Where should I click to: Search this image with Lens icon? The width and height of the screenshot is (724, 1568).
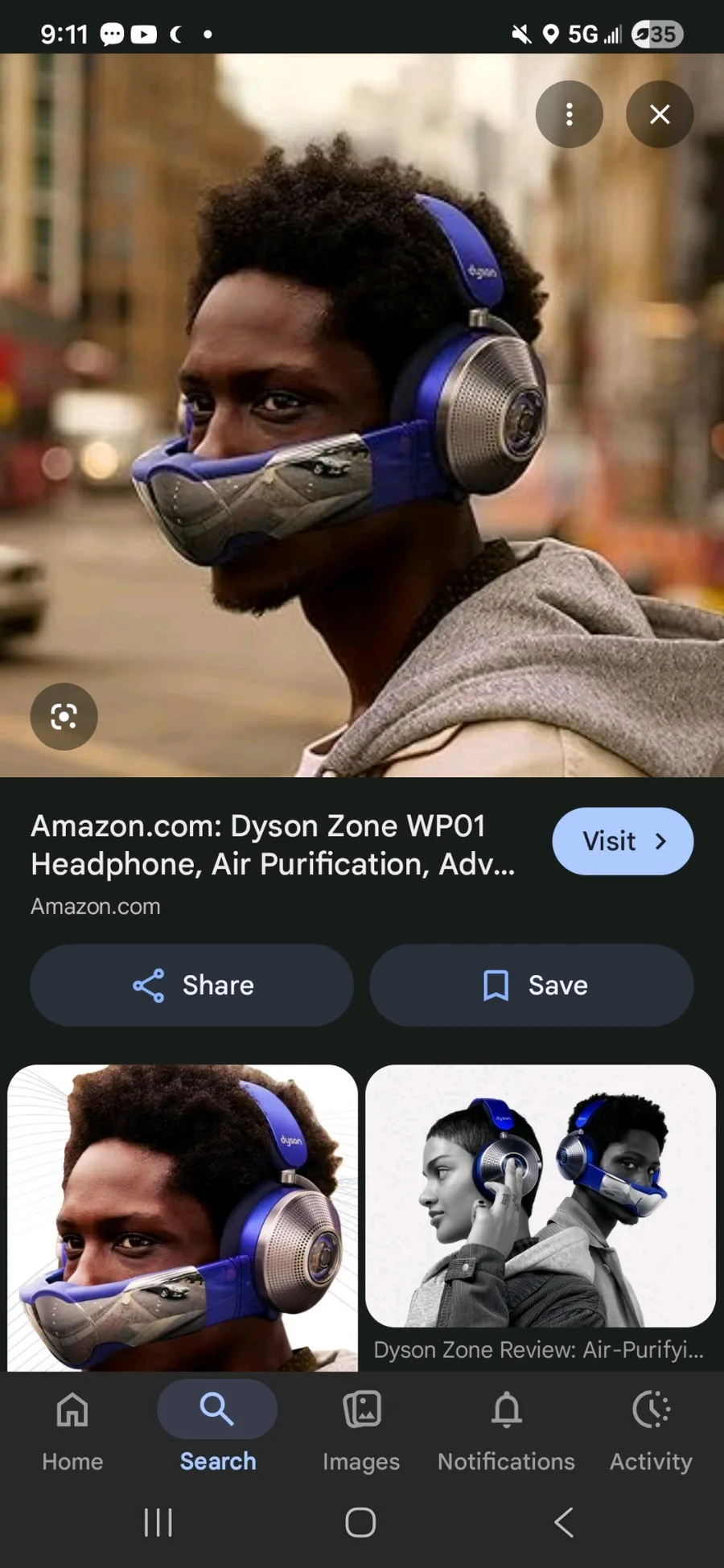pos(64,716)
